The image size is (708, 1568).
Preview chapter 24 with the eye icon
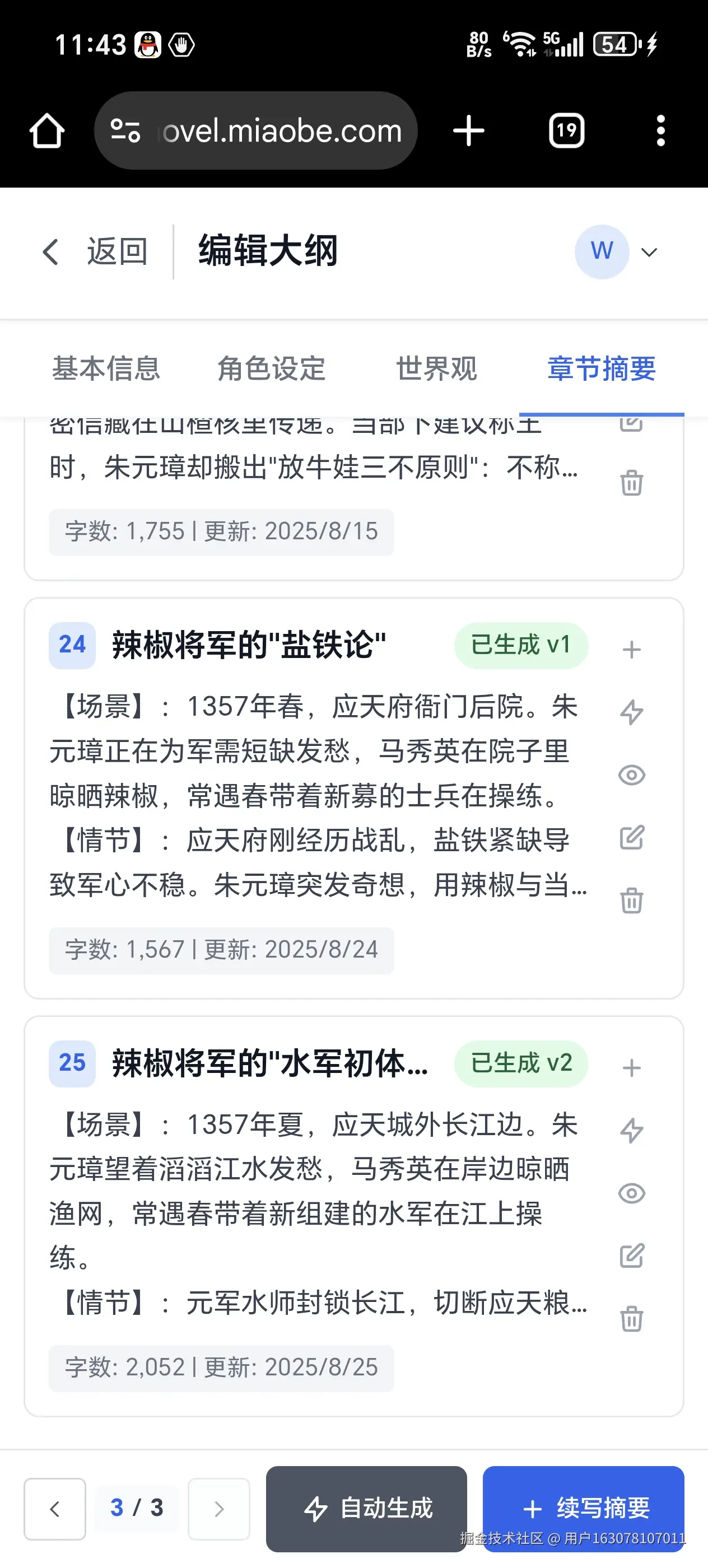[x=632, y=774]
